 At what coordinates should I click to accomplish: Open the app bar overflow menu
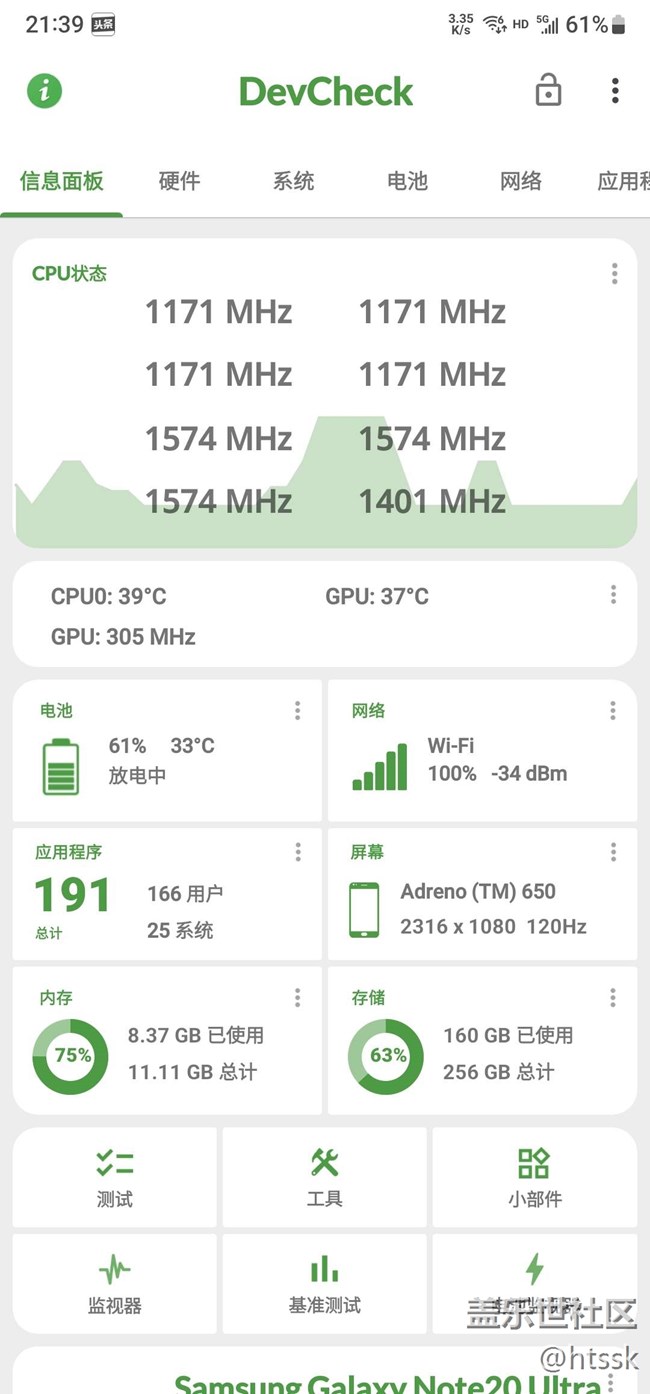(x=615, y=91)
